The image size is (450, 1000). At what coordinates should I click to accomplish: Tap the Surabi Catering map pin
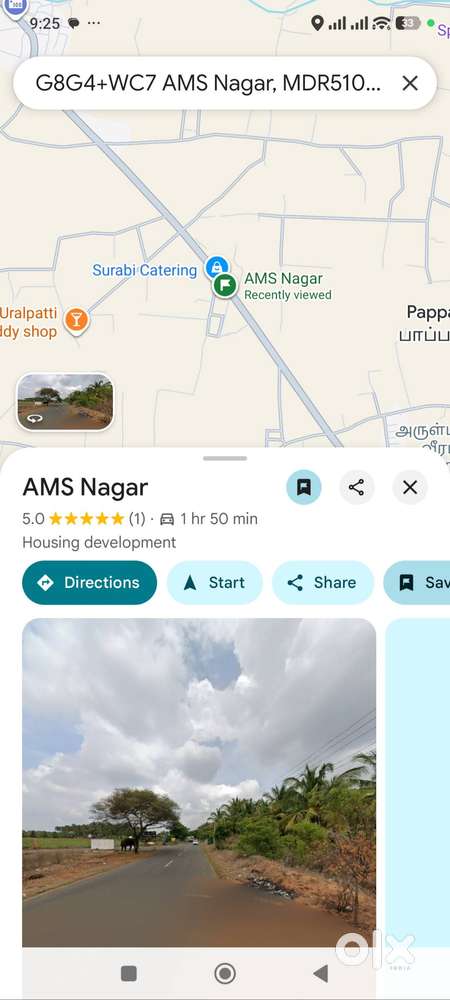(216, 267)
